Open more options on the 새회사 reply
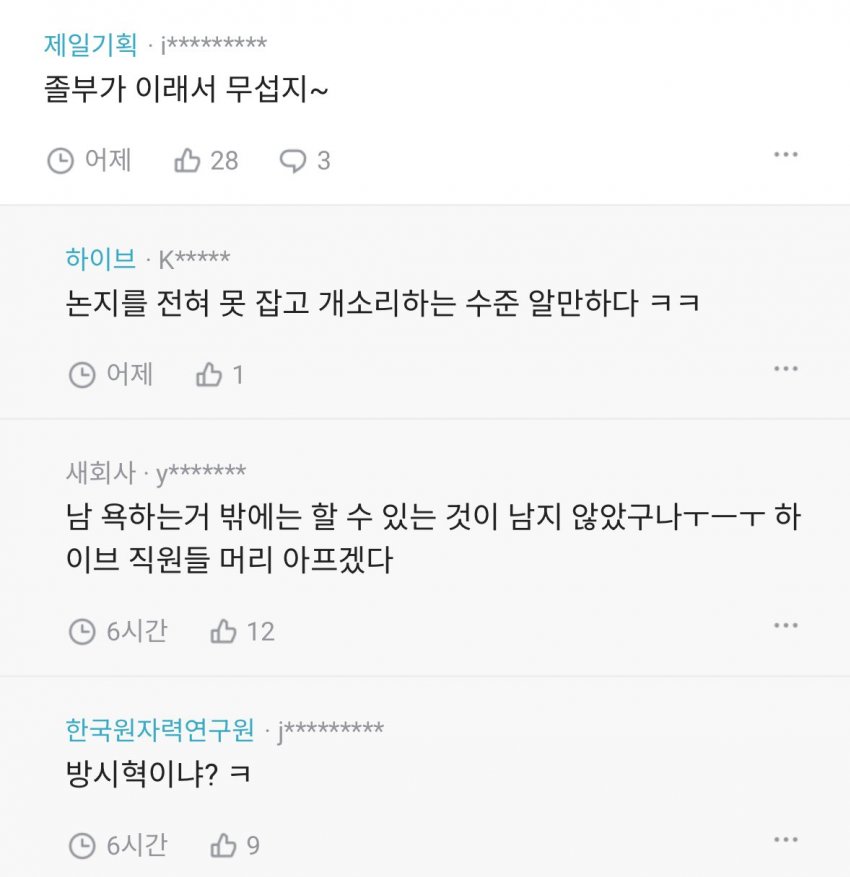 coord(786,626)
